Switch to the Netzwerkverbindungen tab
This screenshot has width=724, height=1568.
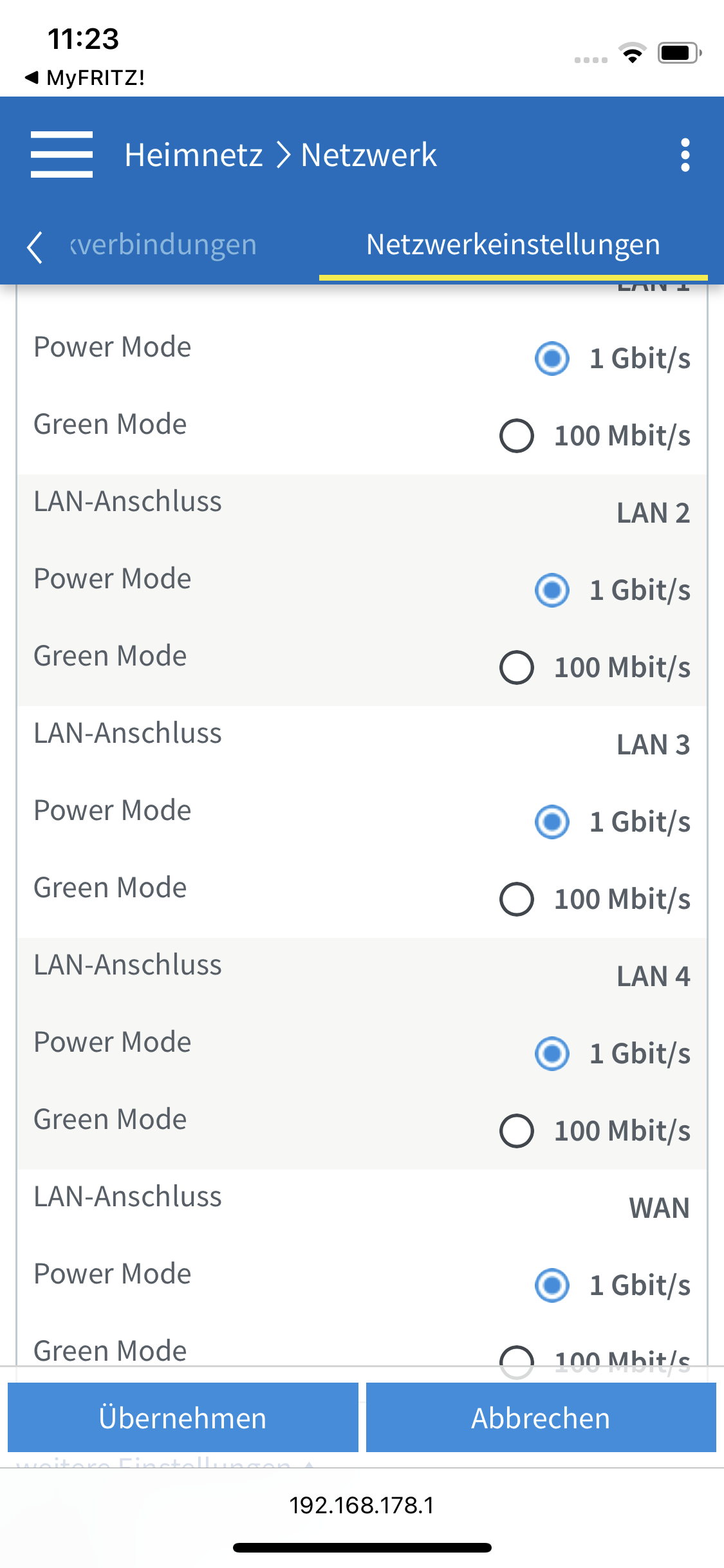pos(163,245)
